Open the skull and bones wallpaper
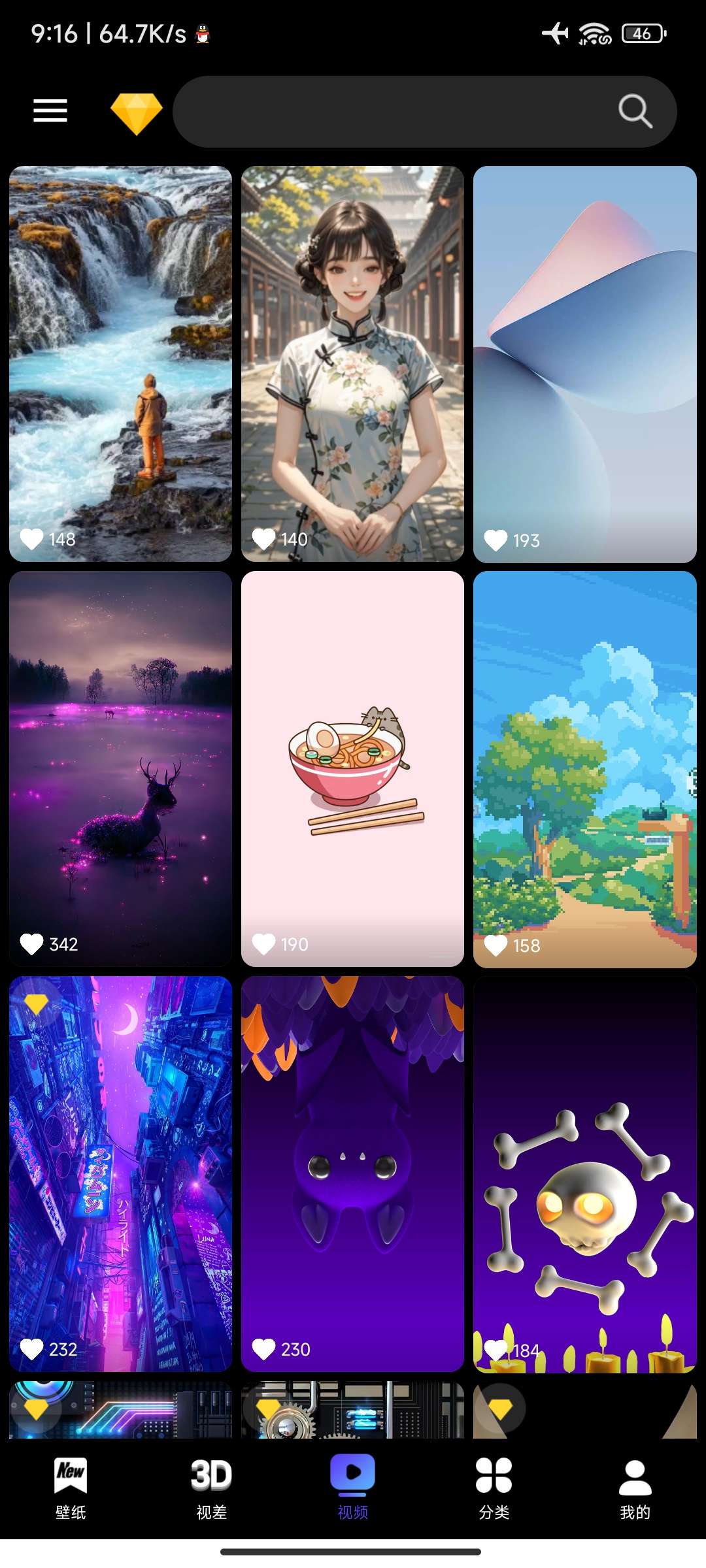 click(584, 1173)
